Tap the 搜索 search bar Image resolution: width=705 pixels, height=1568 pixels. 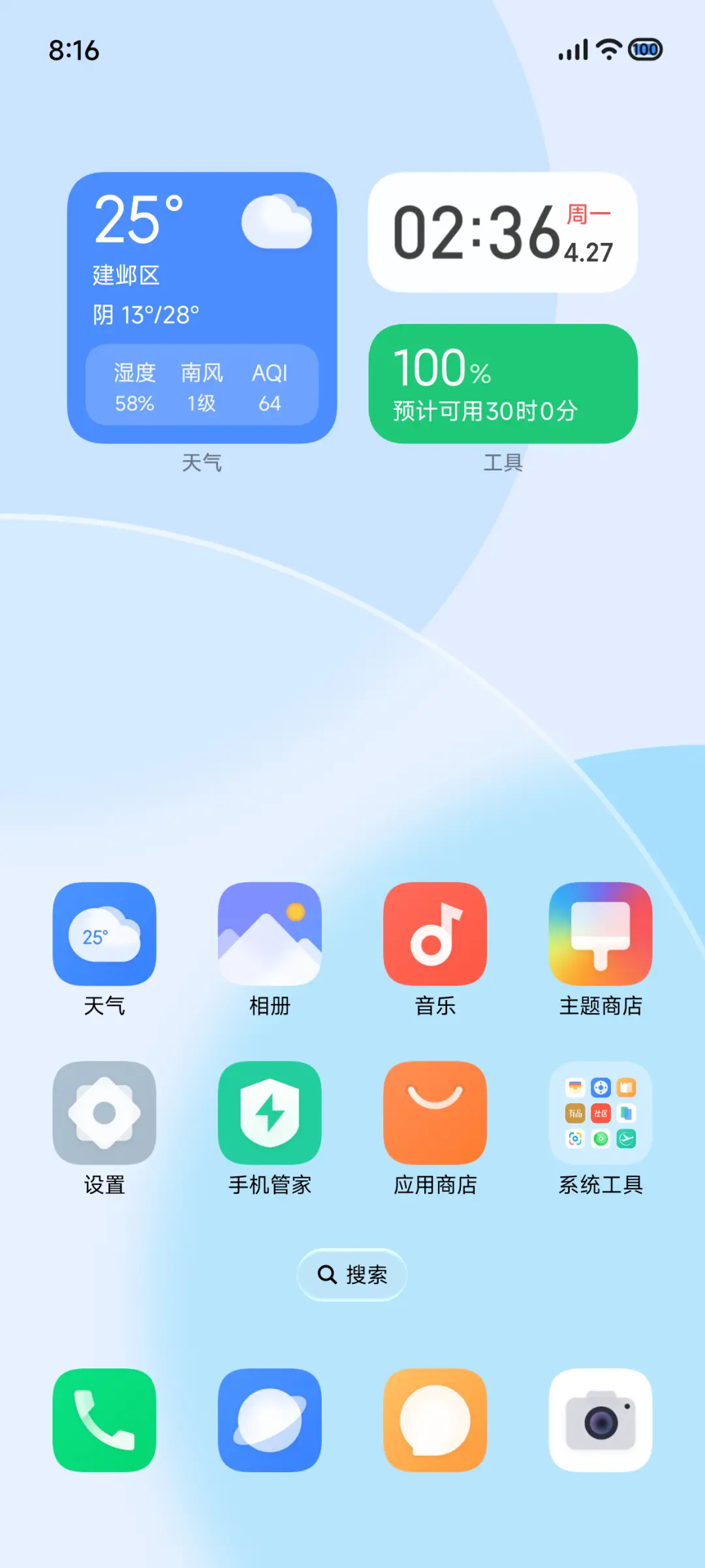coord(351,1274)
